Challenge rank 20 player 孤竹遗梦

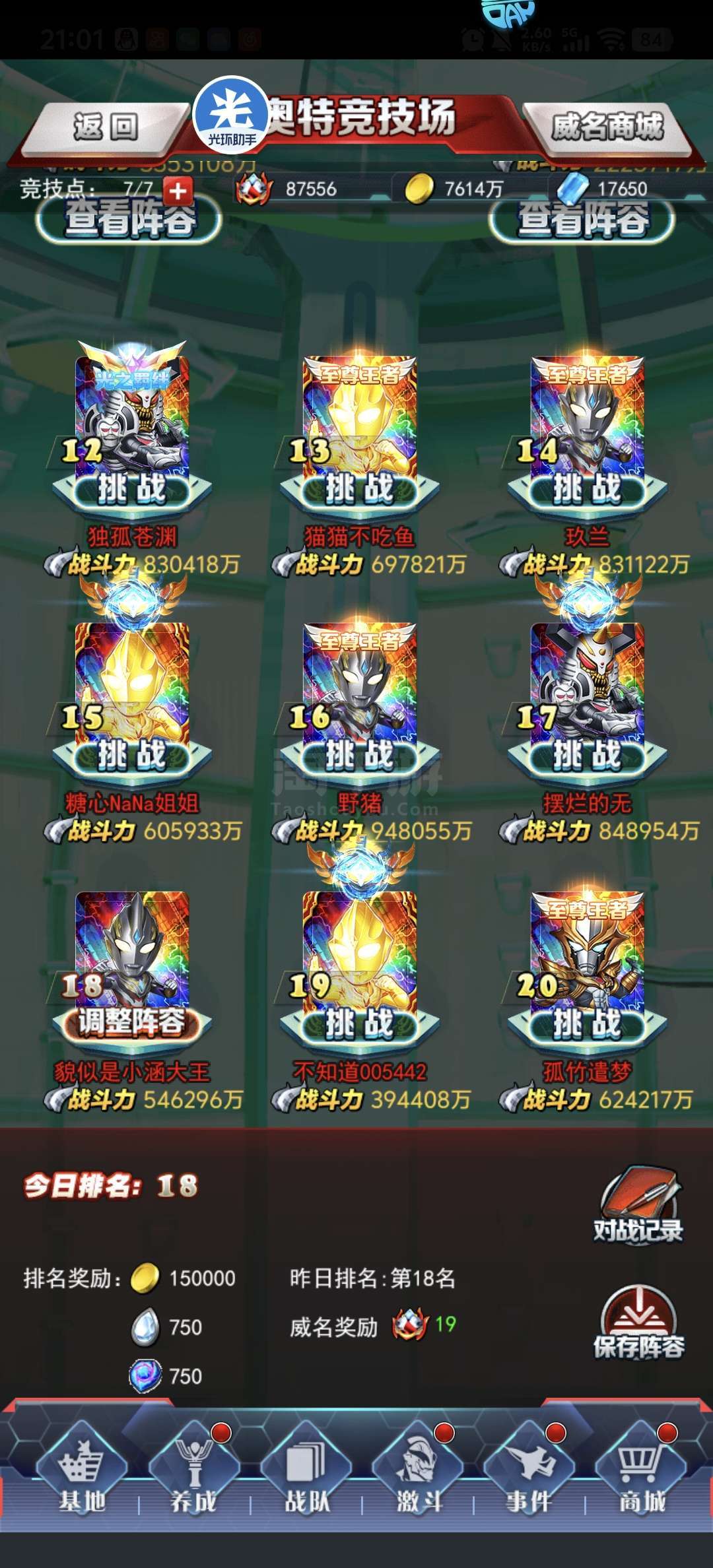(x=588, y=1024)
